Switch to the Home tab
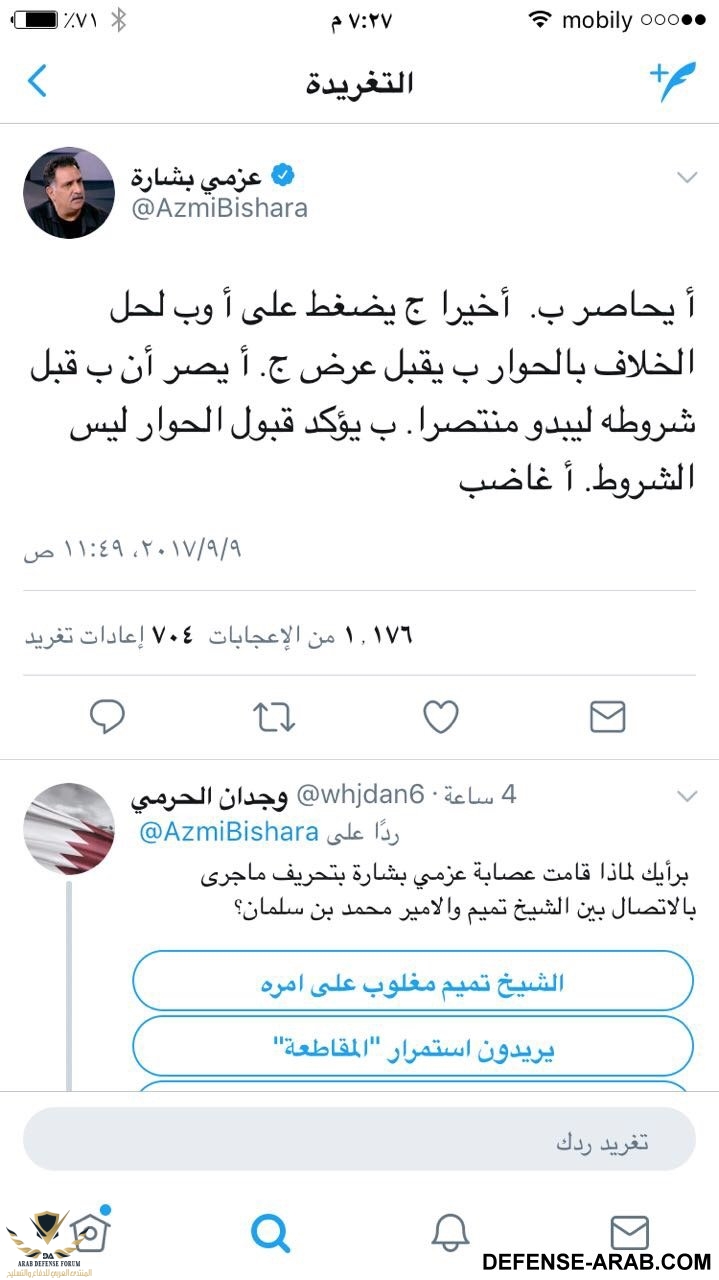 [x=90, y=1233]
